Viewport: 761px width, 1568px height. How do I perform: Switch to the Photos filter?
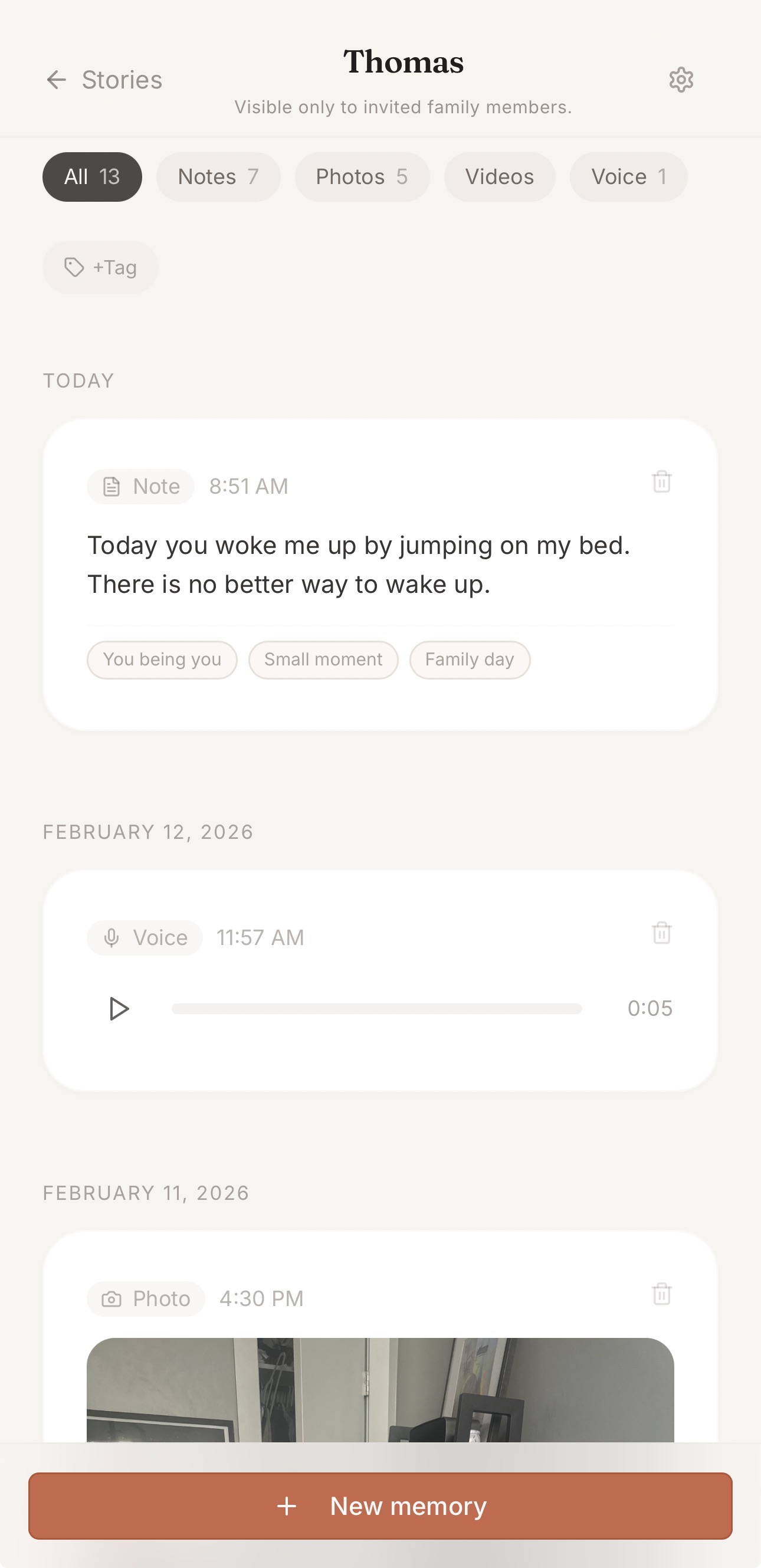point(362,176)
